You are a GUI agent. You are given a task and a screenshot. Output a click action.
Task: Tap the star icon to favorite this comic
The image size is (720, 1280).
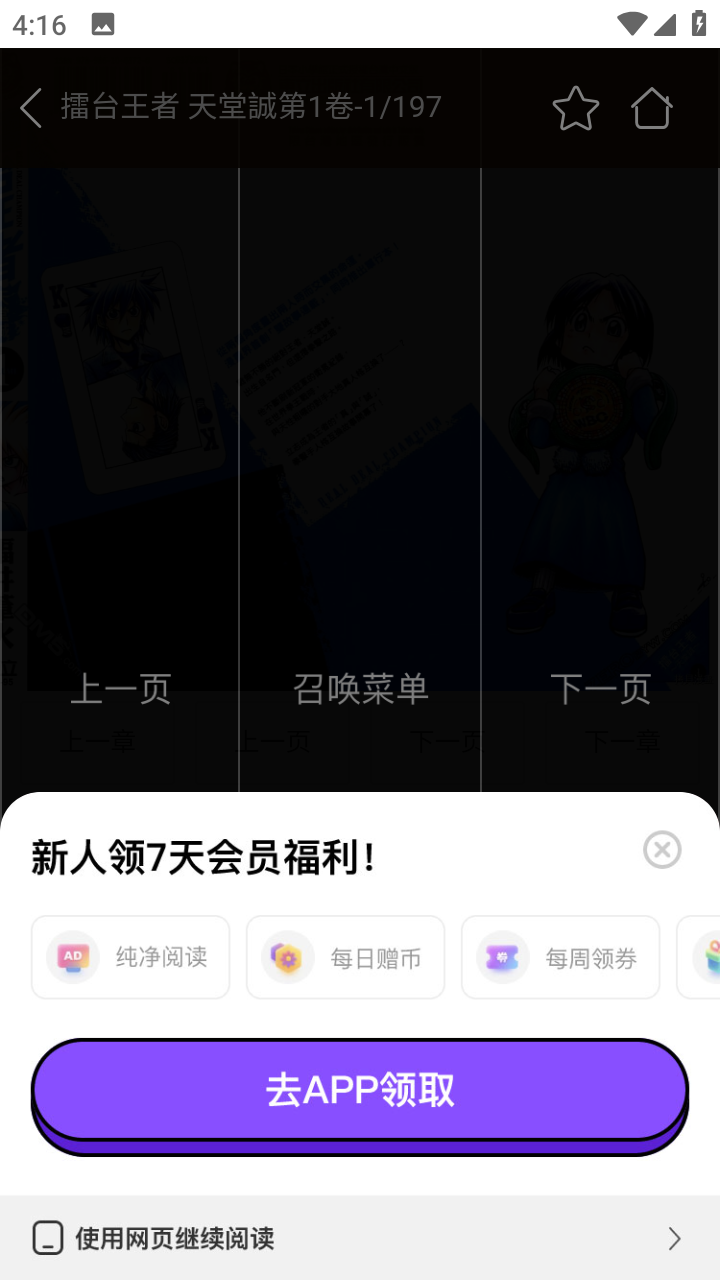pyautogui.click(x=575, y=109)
